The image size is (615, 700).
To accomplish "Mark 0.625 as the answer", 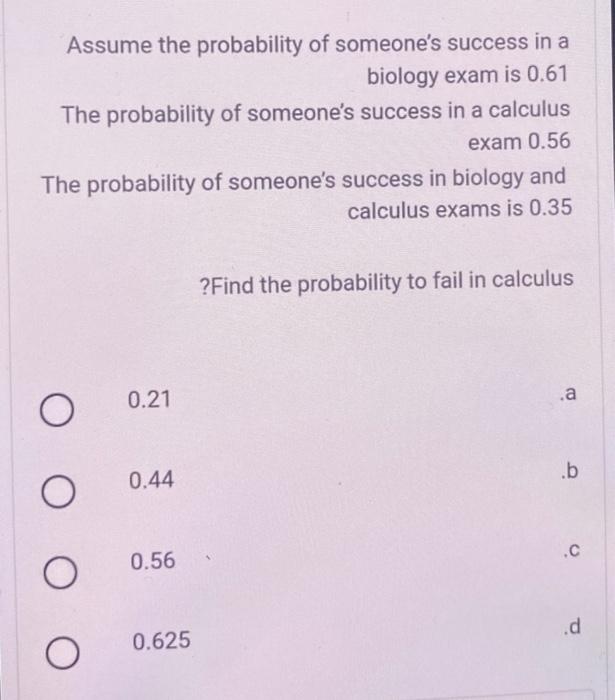I will [x=63, y=652].
